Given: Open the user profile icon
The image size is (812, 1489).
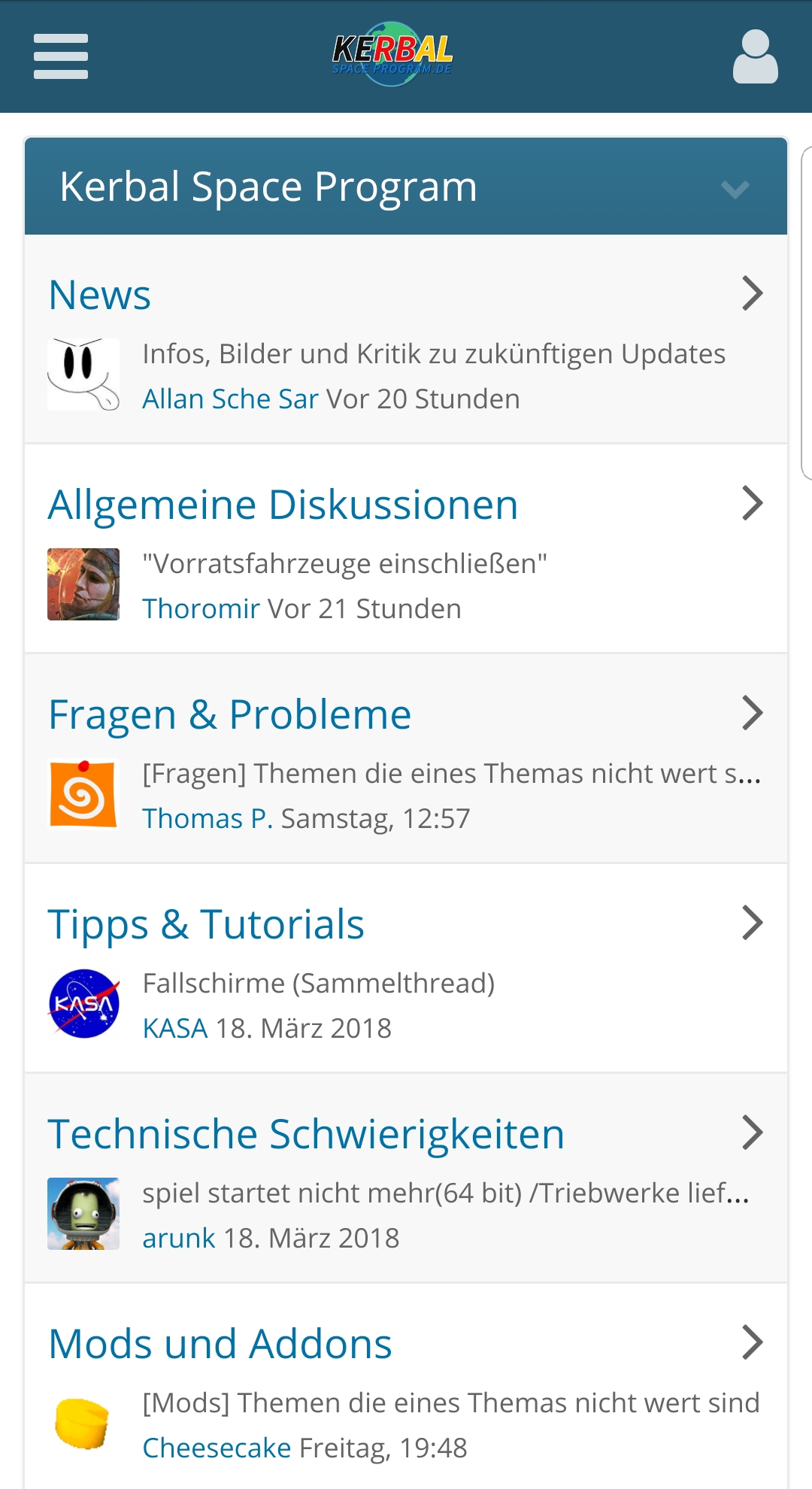Looking at the screenshot, I should [x=756, y=56].
